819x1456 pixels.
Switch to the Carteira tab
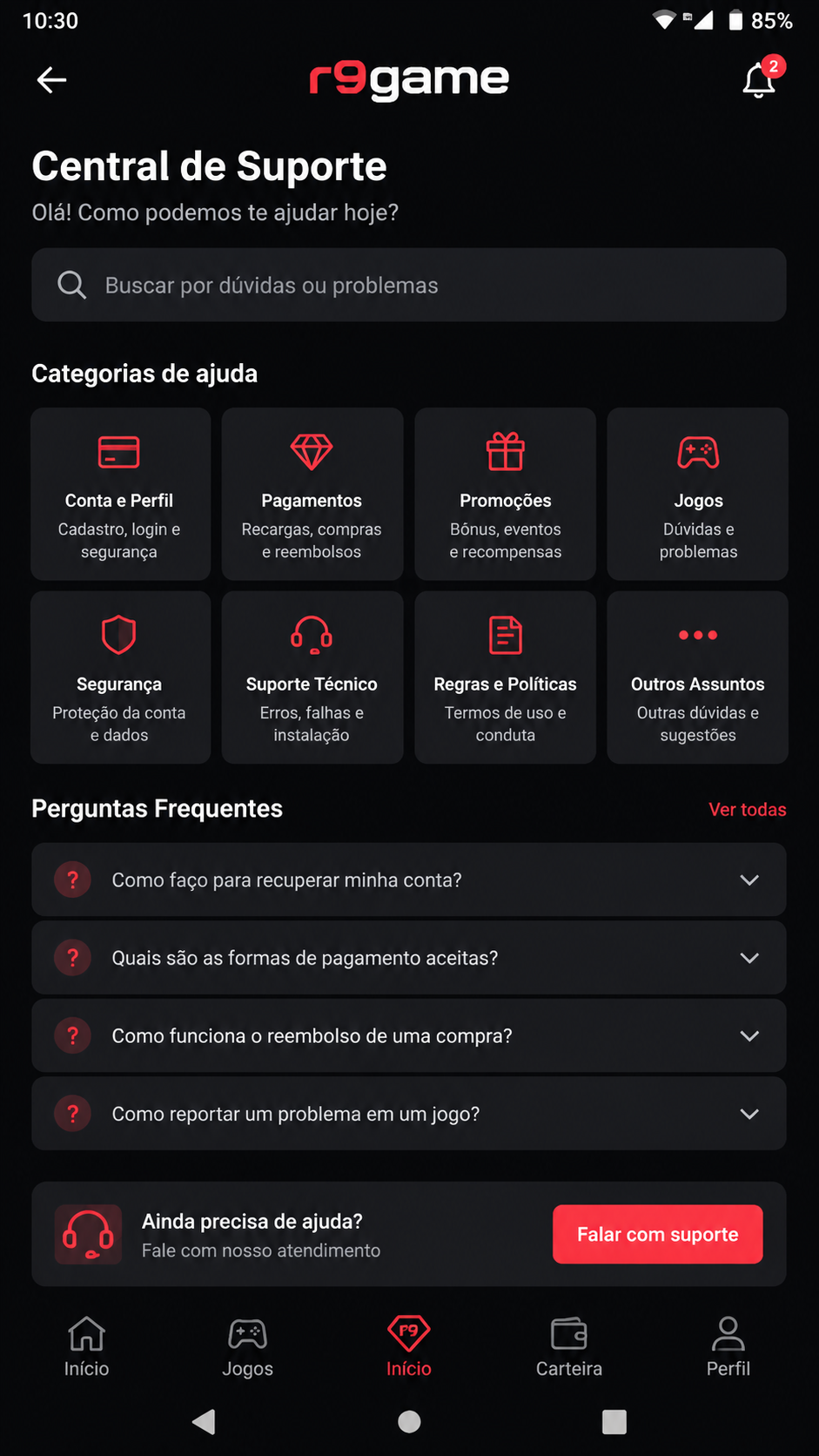pos(569,1346)
